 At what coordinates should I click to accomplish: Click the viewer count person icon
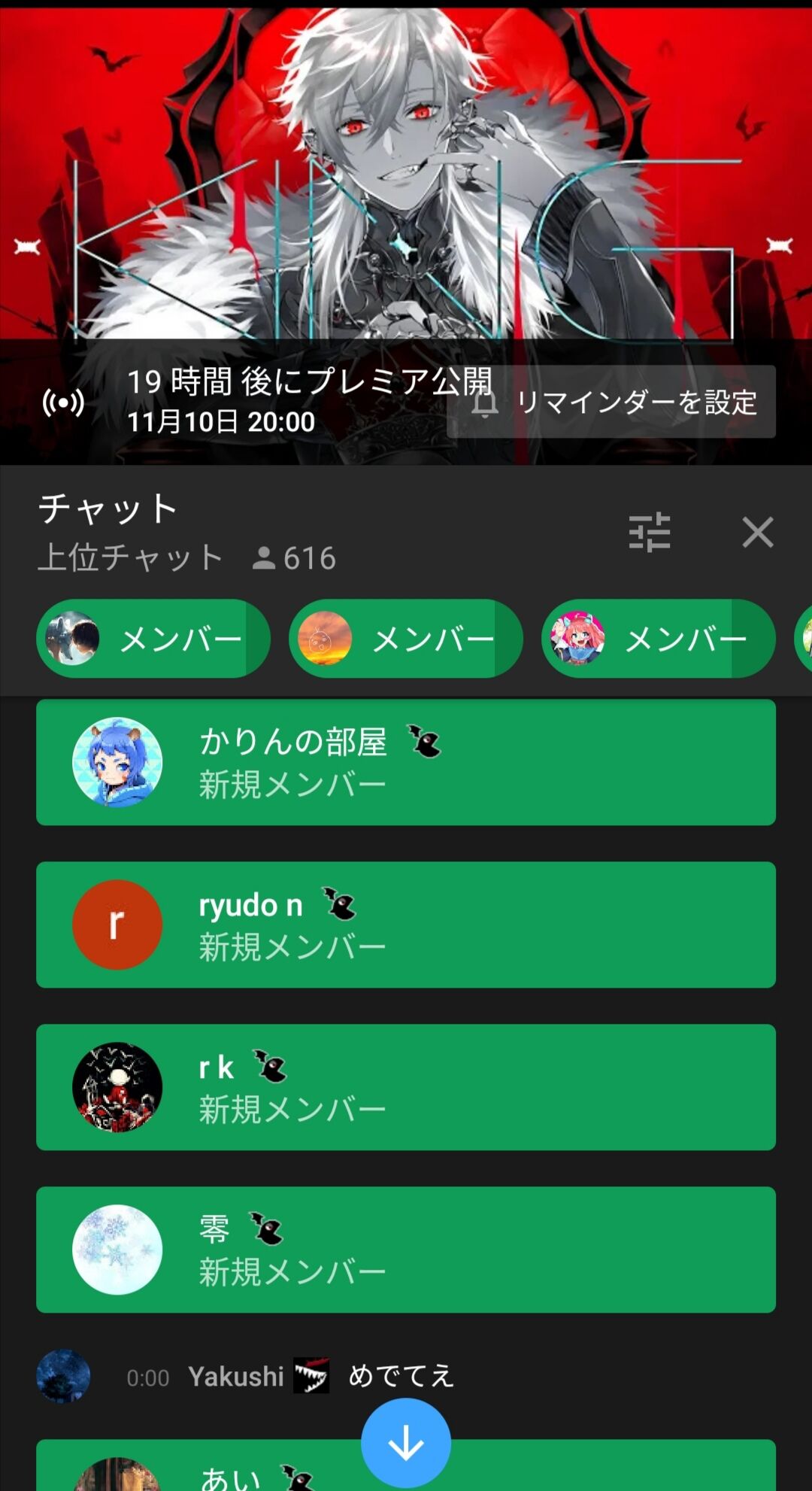pos(265,557)
